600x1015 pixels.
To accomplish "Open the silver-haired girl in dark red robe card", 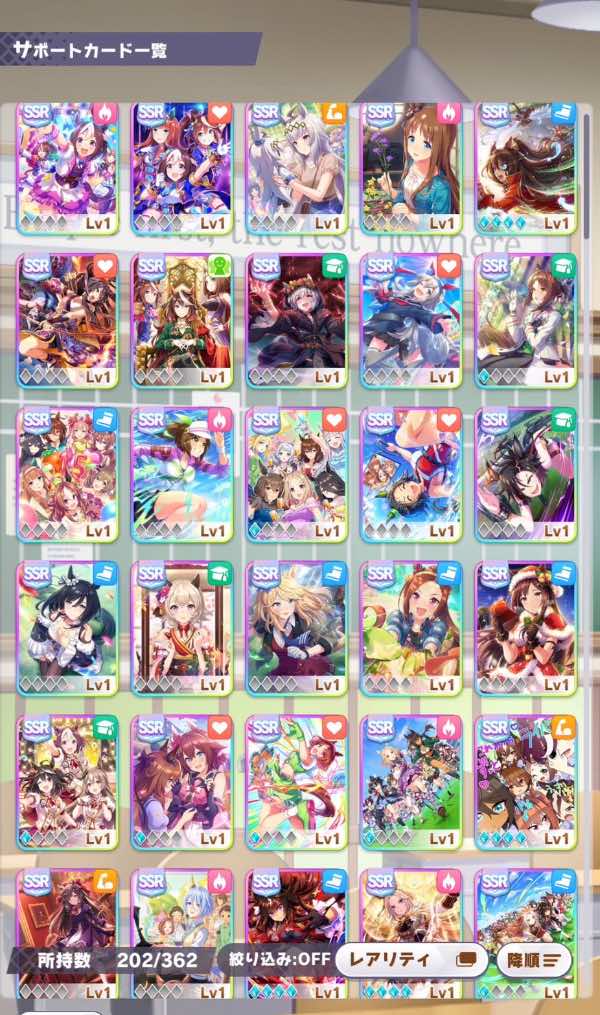I will (x=297, y=320).
